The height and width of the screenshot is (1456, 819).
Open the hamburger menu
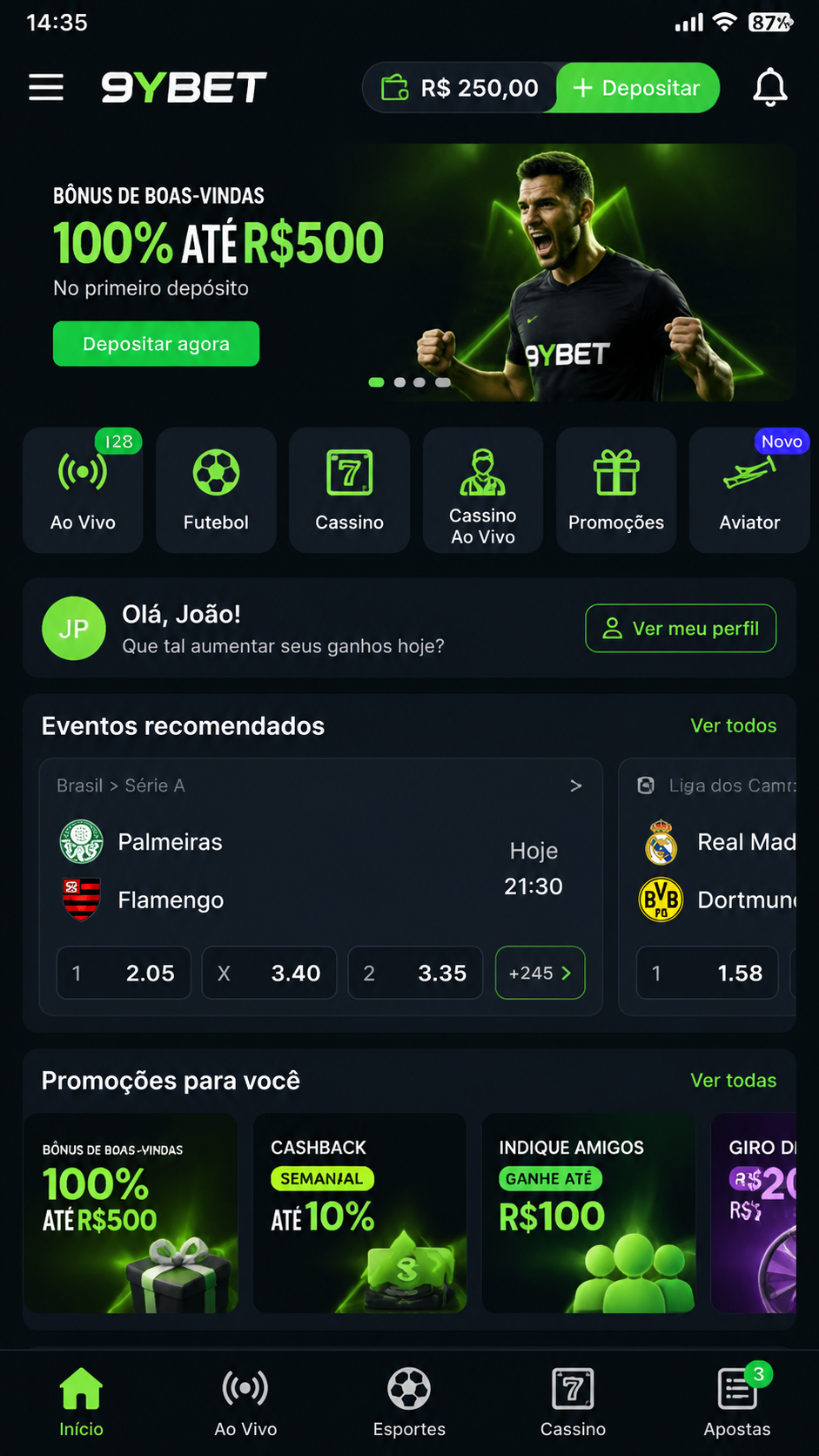[x=46, y=87]
